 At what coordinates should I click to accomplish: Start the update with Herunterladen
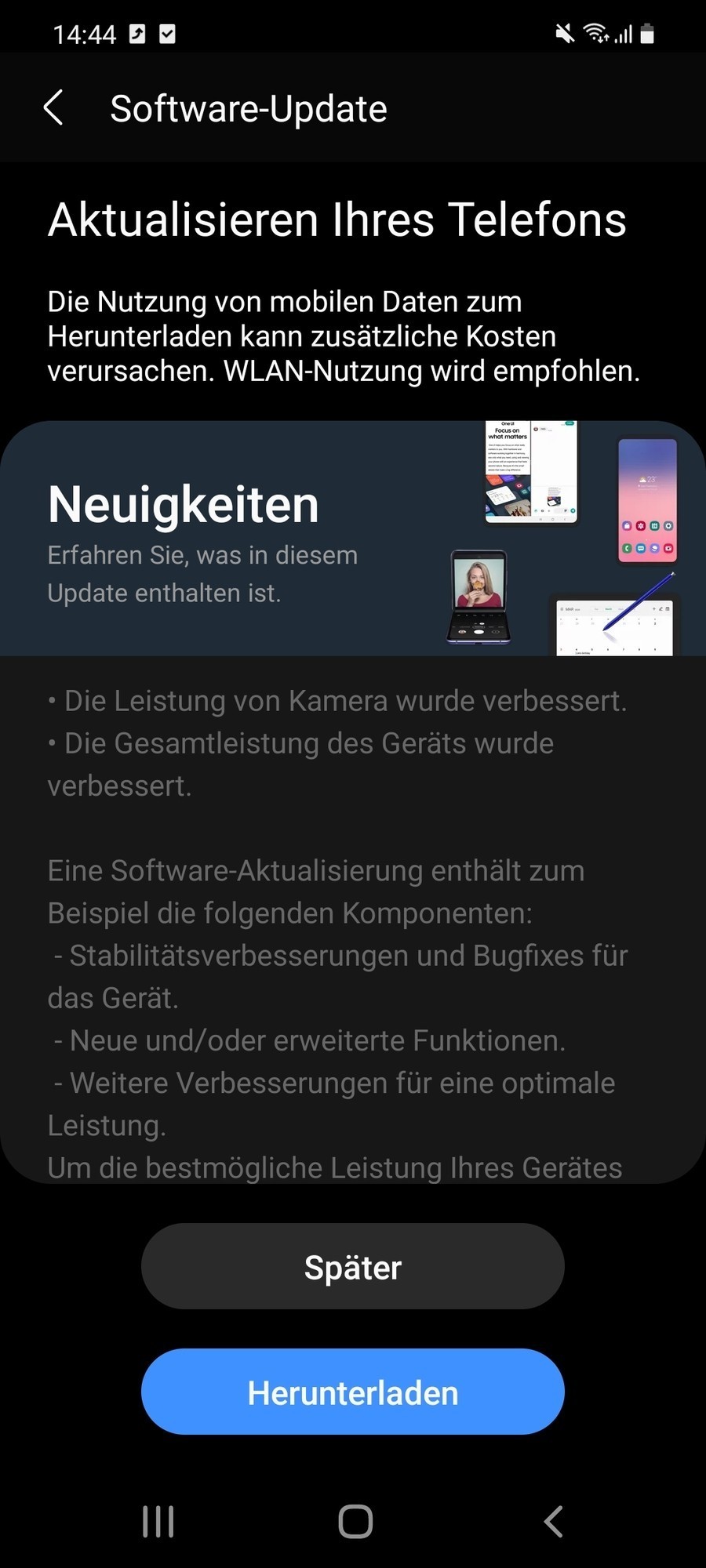(x=353, y=1392)
